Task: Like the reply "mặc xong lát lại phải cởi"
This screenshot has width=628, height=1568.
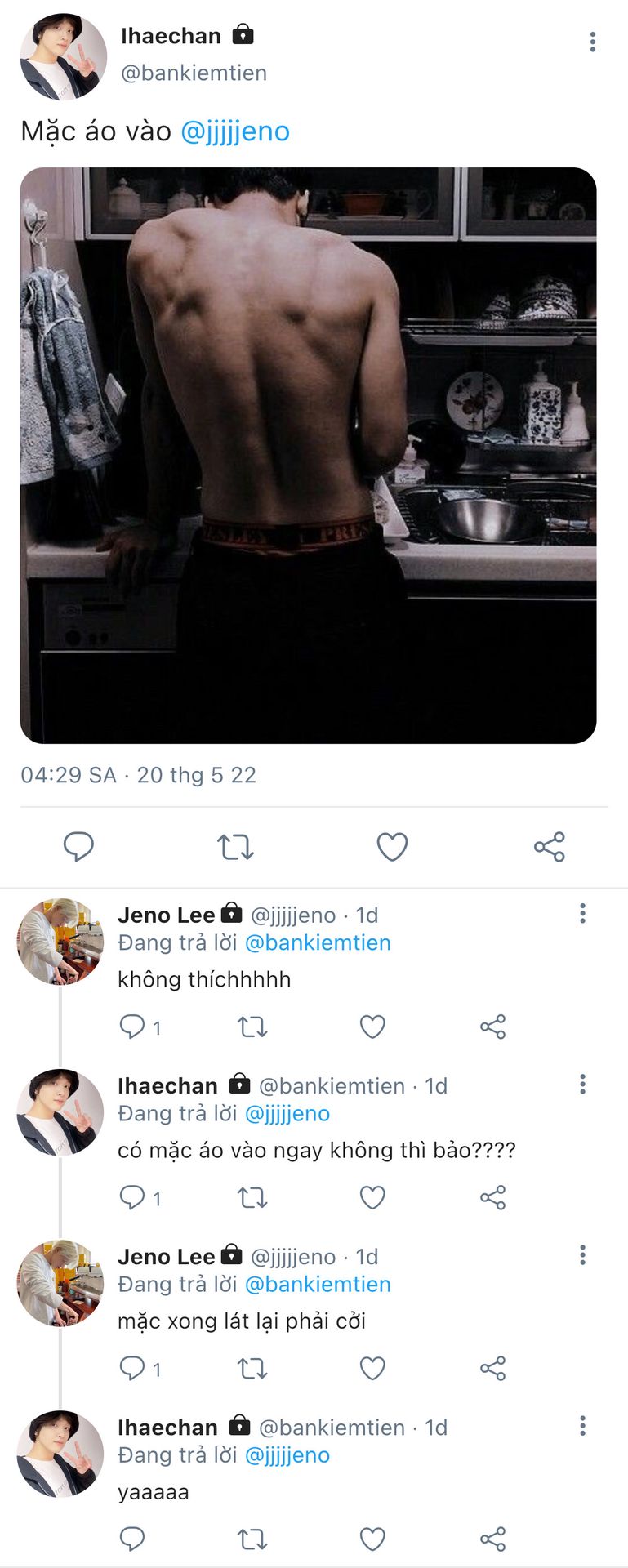Action: click(372, 1368)
